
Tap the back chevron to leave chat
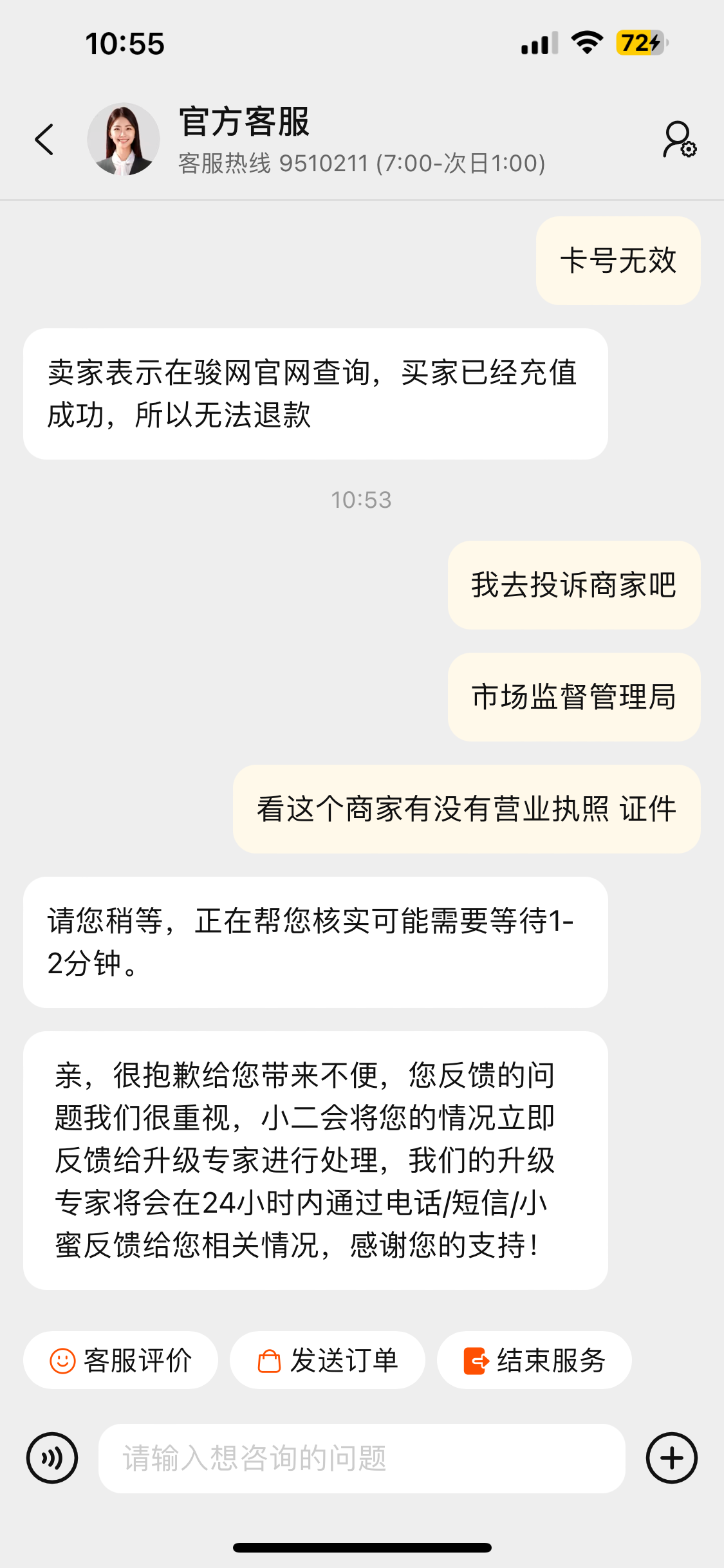[x=44, y=139]
